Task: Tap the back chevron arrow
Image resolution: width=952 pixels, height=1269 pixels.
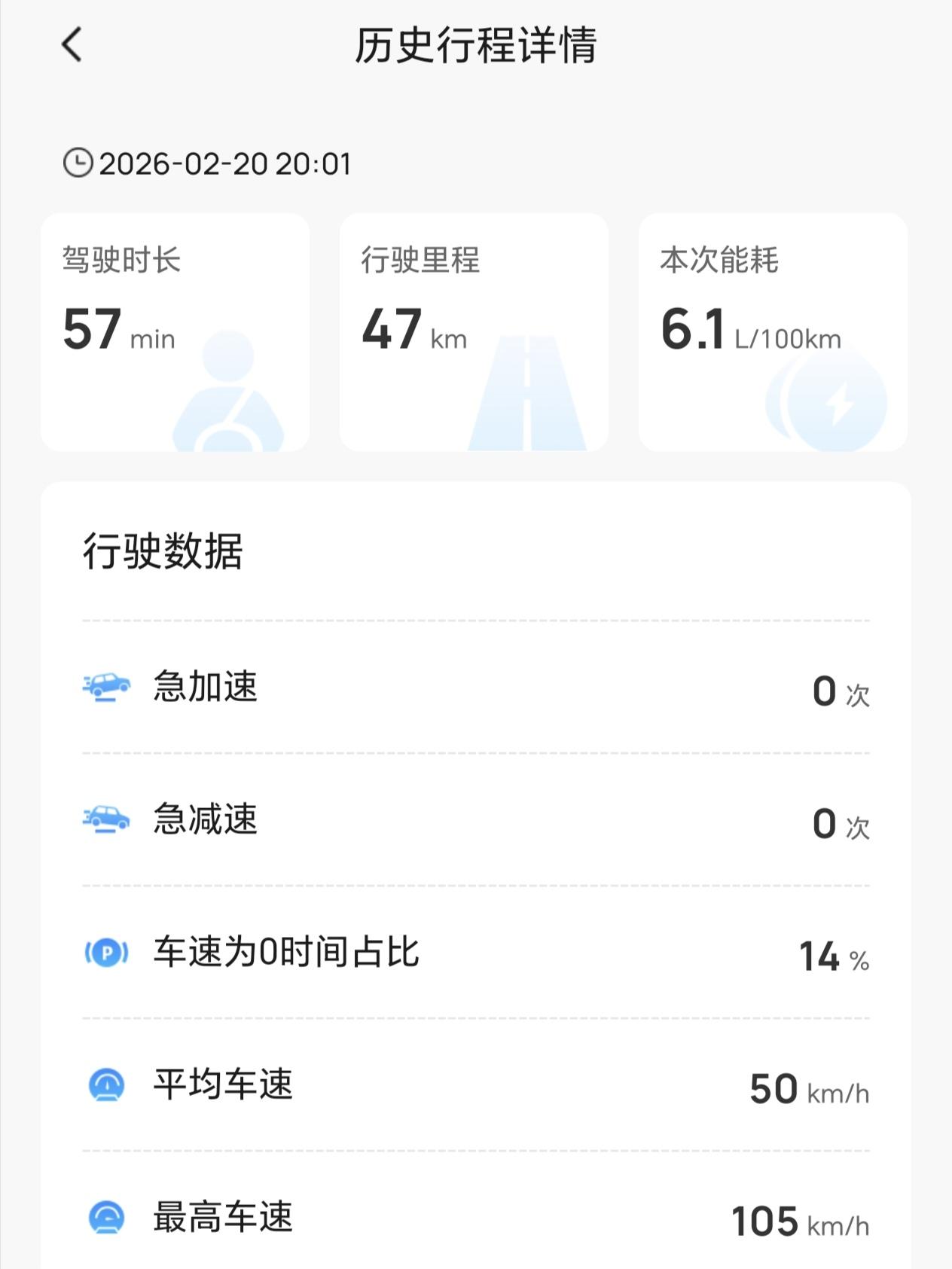Action: click(72, 45)
